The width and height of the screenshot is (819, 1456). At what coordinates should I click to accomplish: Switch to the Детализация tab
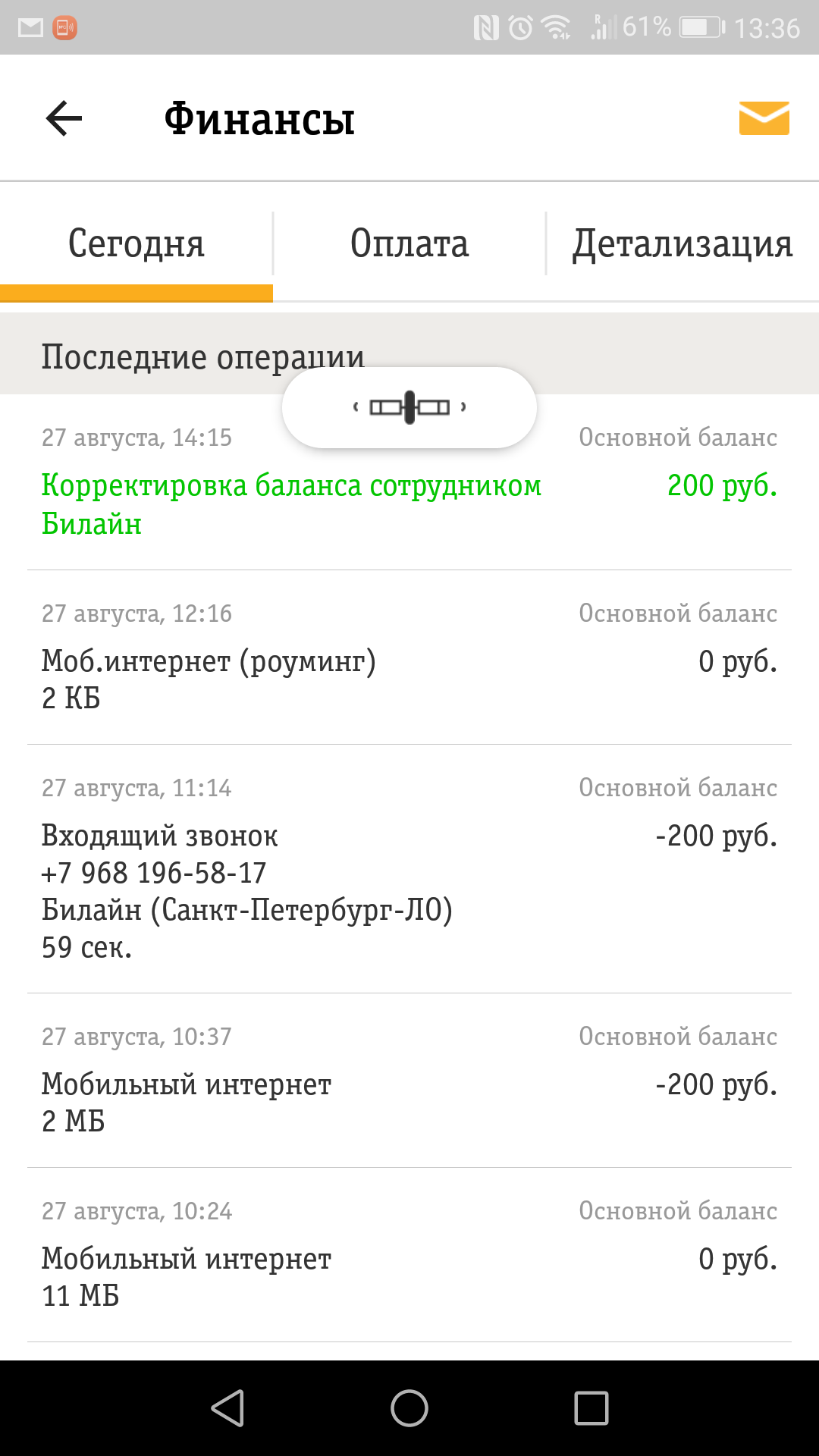click(682, 244)
